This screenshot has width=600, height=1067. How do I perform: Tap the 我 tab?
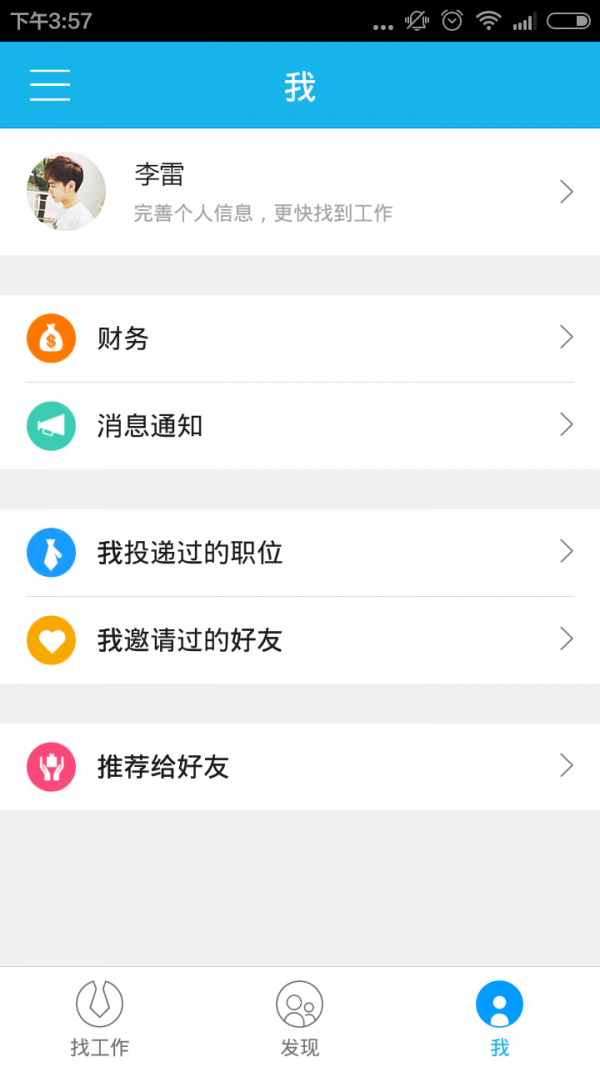click(500, 1017)
